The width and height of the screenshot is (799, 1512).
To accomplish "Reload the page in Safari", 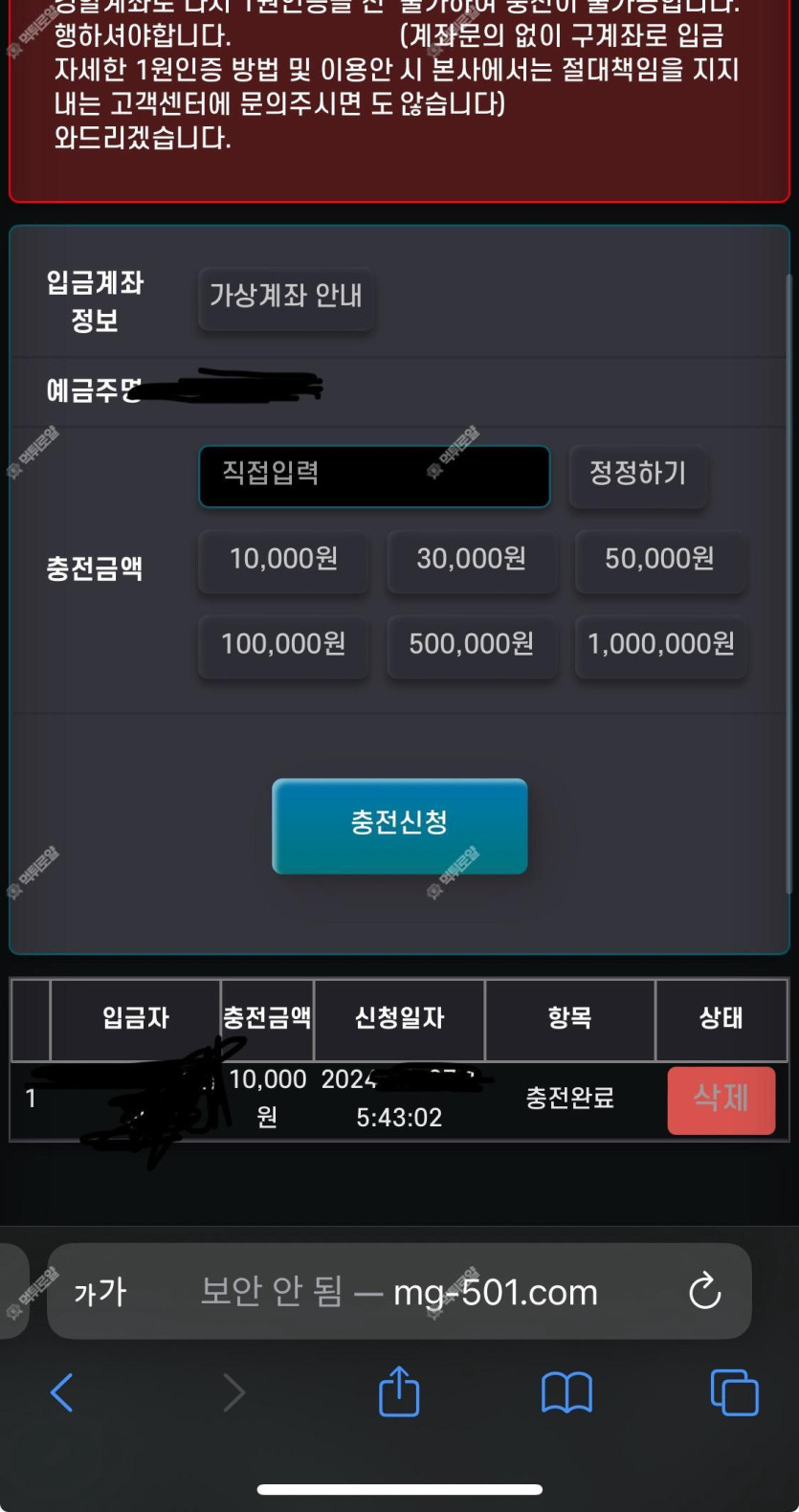I will pyautogui.click(x=704, y=1291).
